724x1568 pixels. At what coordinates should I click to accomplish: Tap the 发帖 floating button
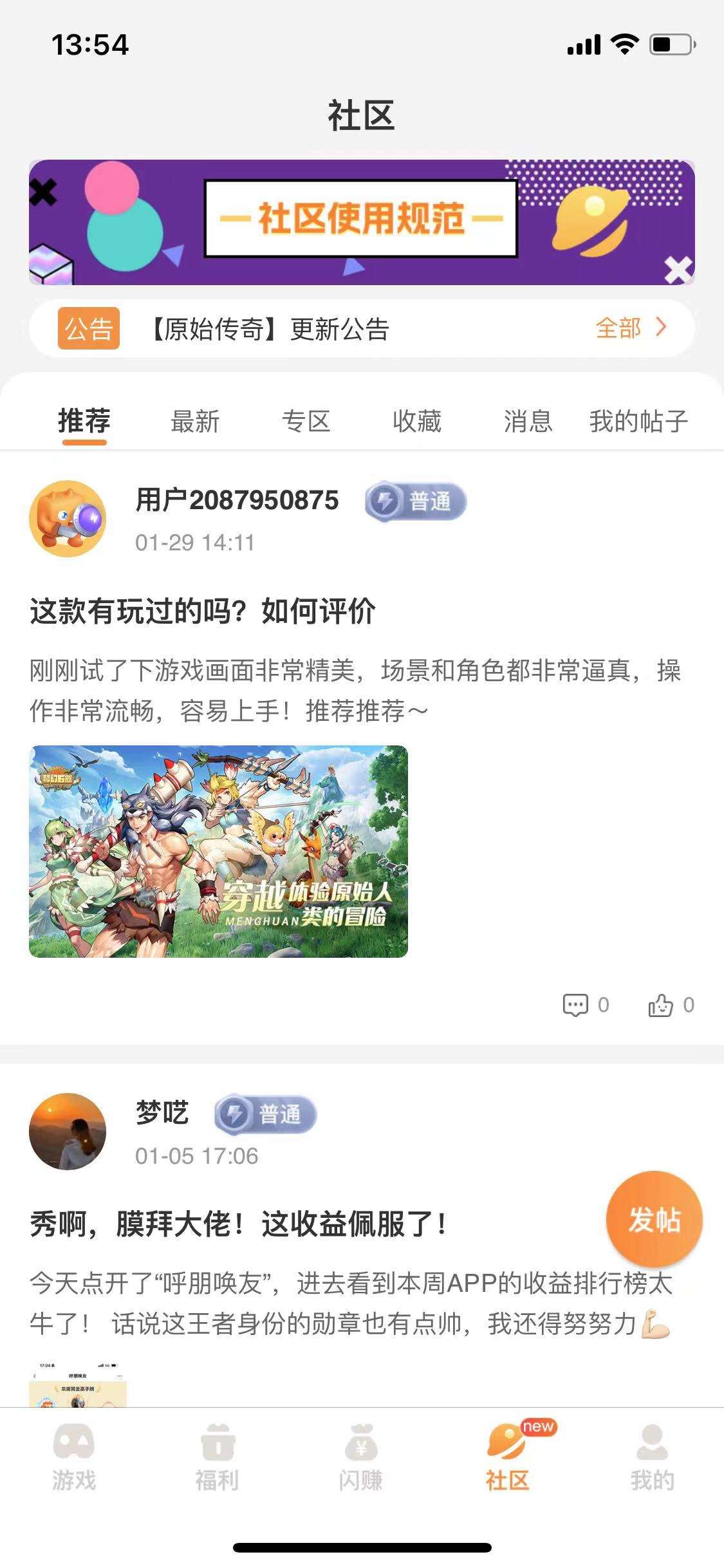[654, 1220]
